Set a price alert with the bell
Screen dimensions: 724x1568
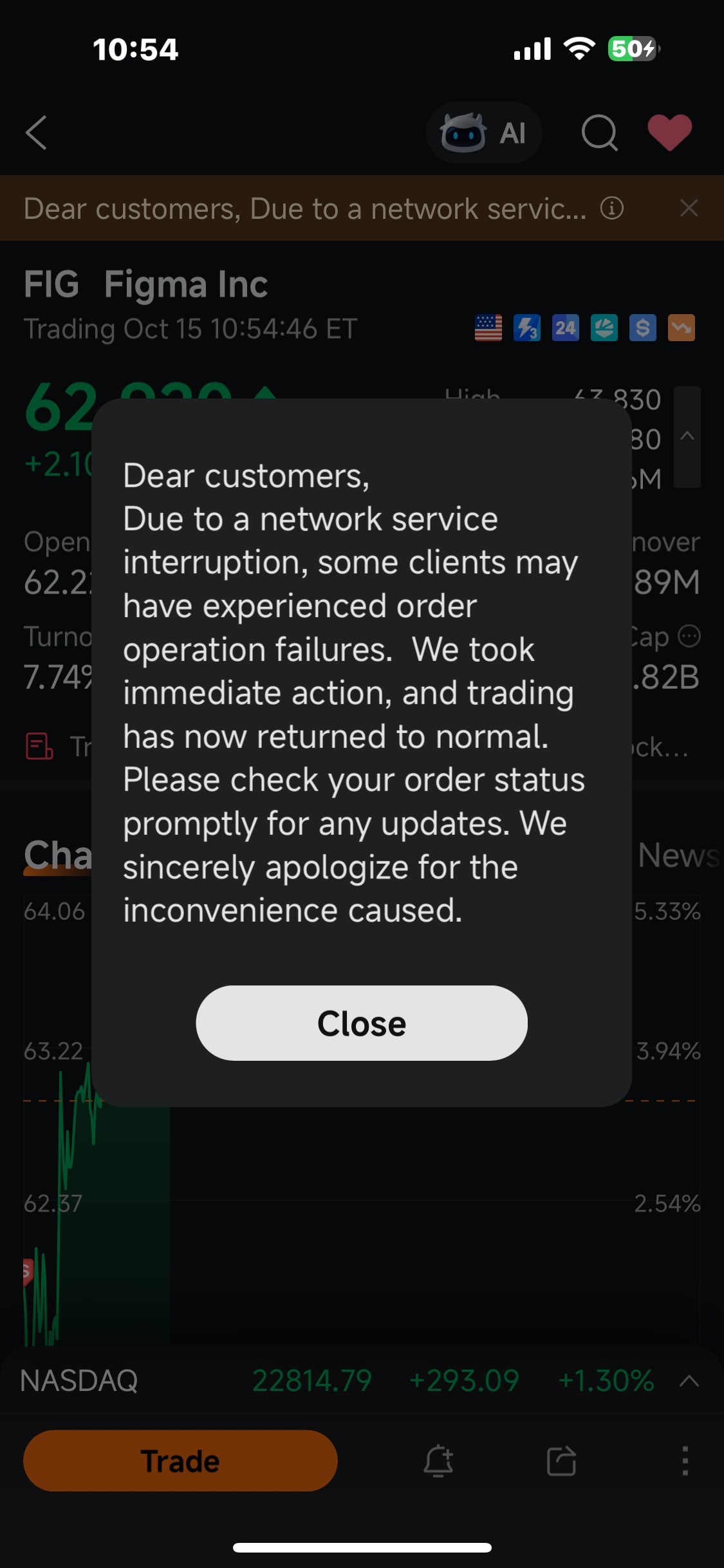(438, 1461)
